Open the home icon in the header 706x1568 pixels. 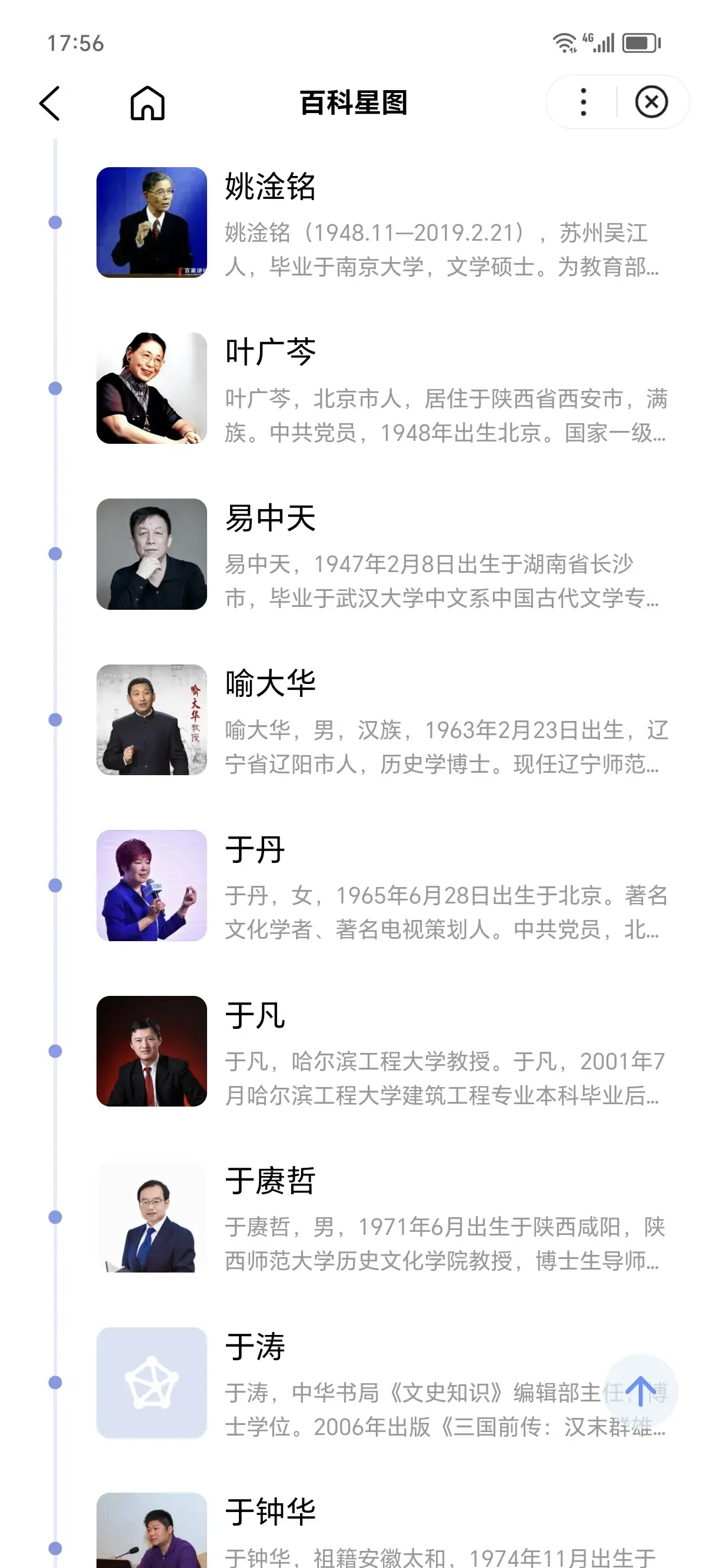tap(147, 102)
